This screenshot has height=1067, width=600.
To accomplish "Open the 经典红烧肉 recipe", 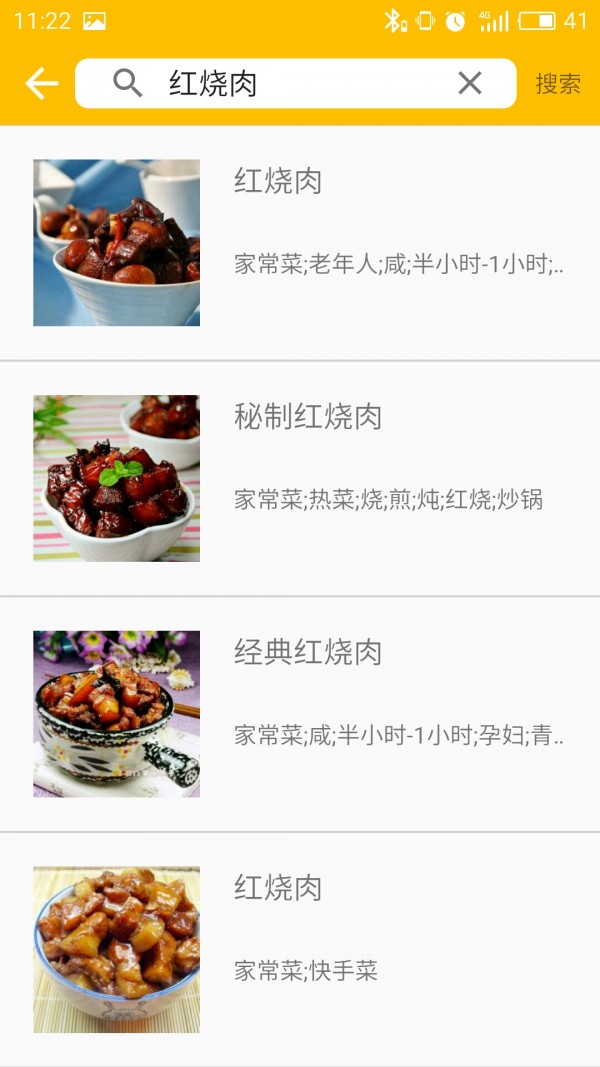I will pos(300,714).
